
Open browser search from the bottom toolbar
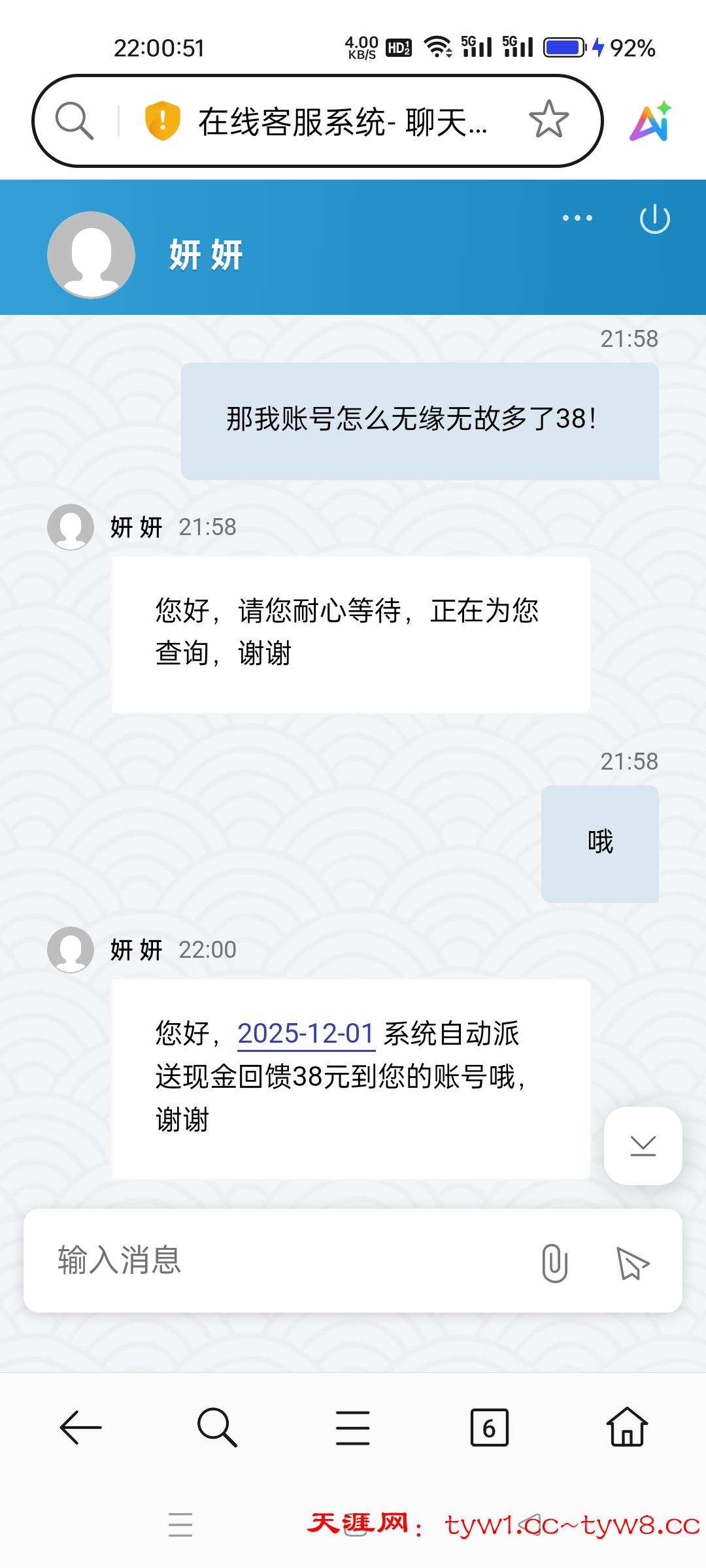tap(217, 1428)
